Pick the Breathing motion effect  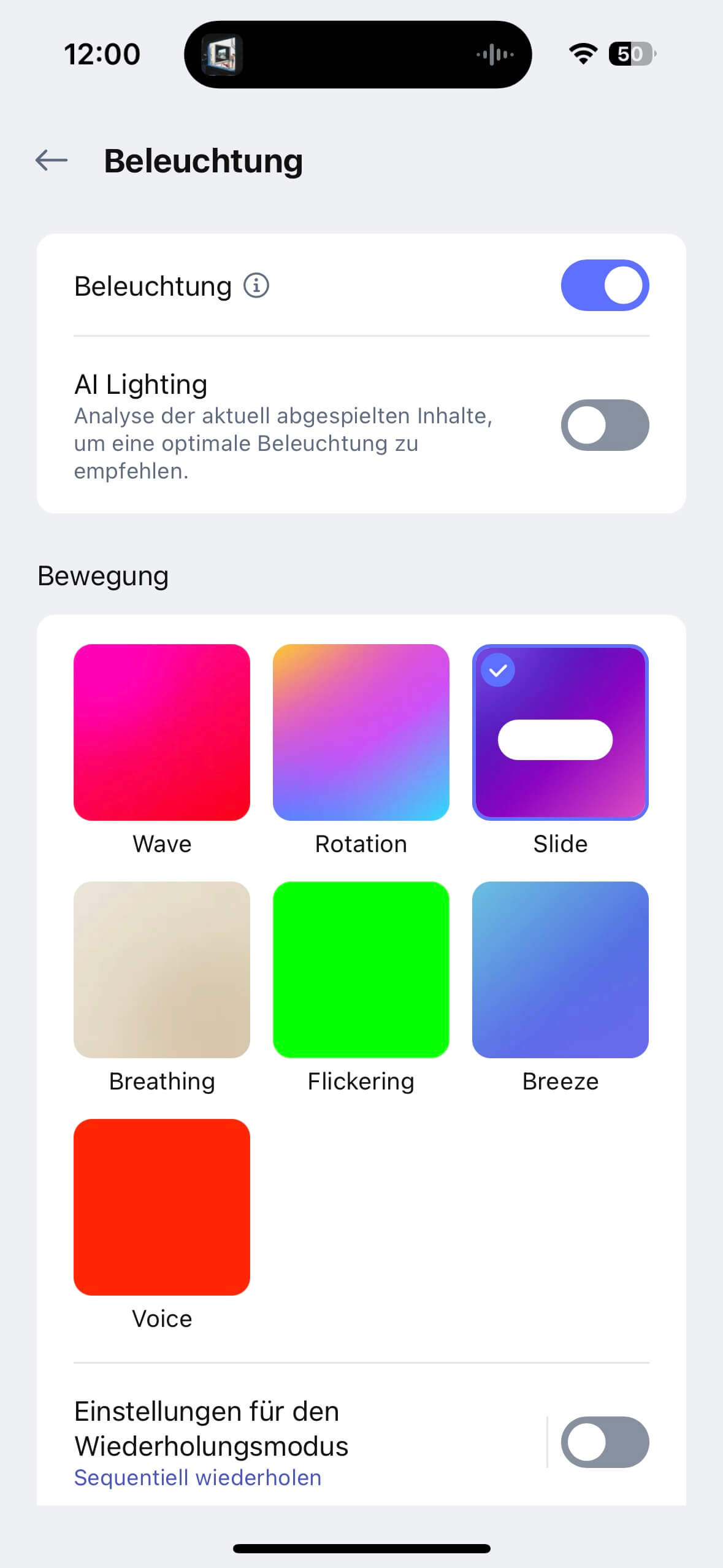click(162, 969)
